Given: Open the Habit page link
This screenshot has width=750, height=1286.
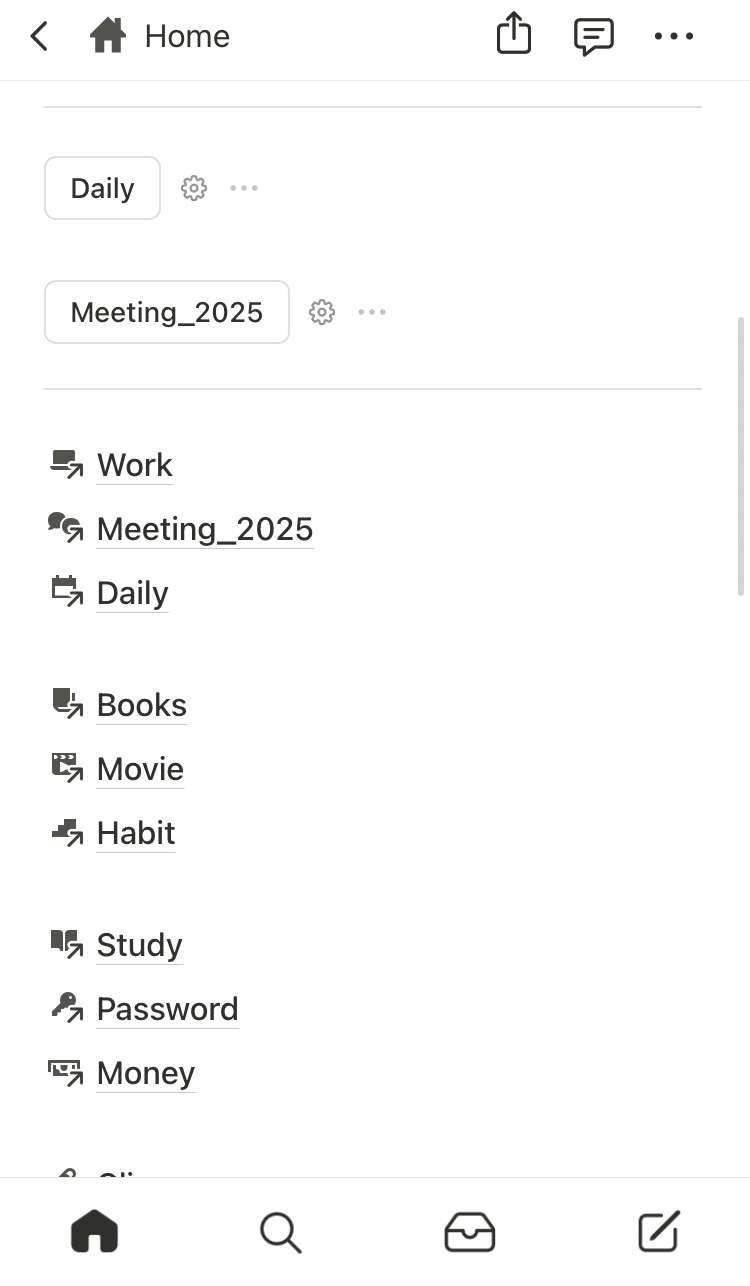Looking at the screenshot, I should [136, 833].
